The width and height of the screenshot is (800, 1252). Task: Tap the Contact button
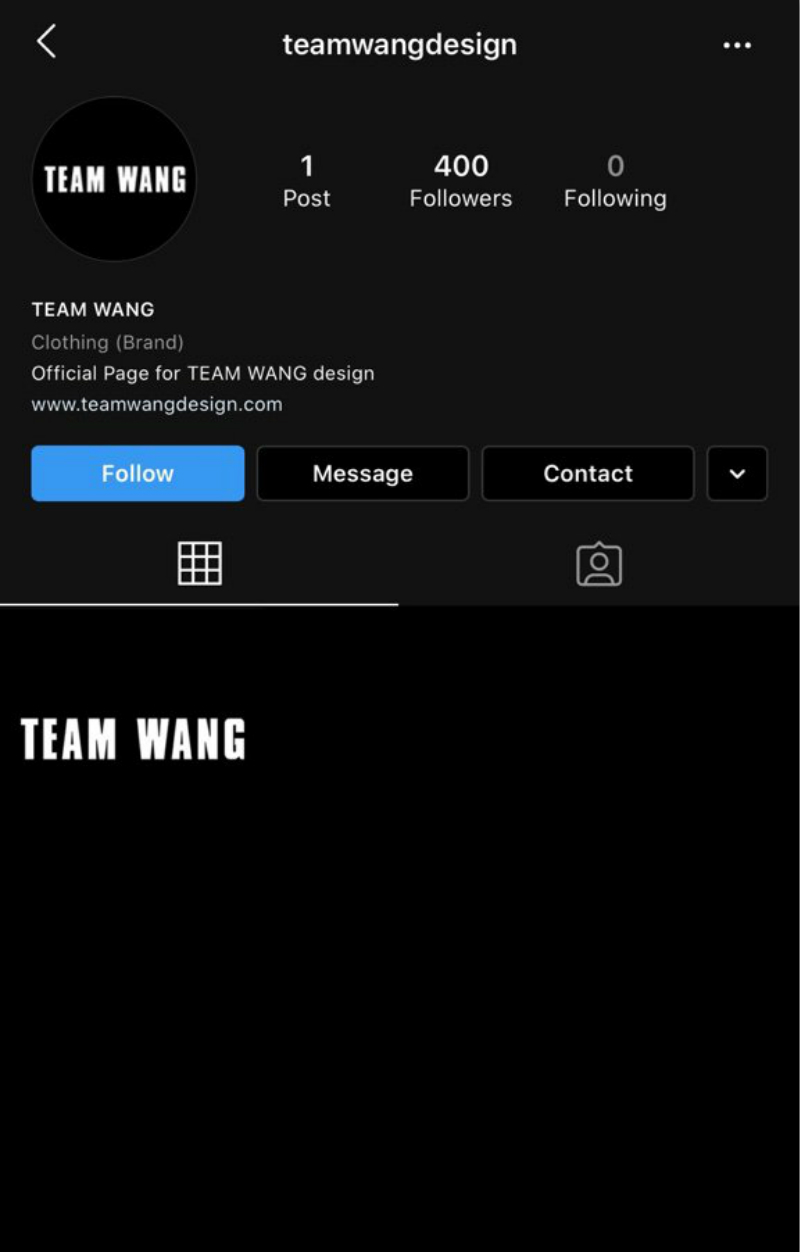[x=588, y=473]
